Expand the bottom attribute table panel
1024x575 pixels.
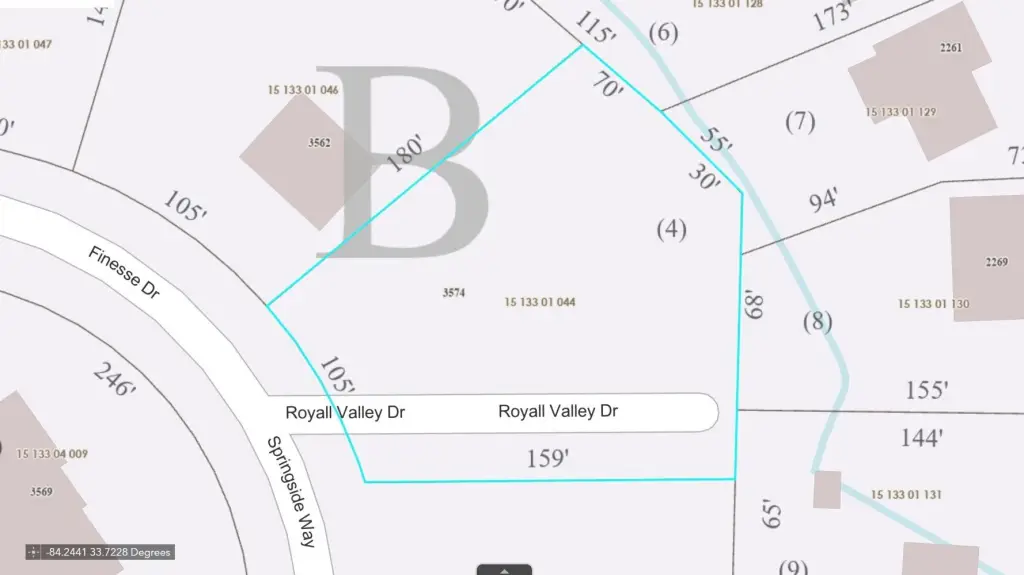504,570
